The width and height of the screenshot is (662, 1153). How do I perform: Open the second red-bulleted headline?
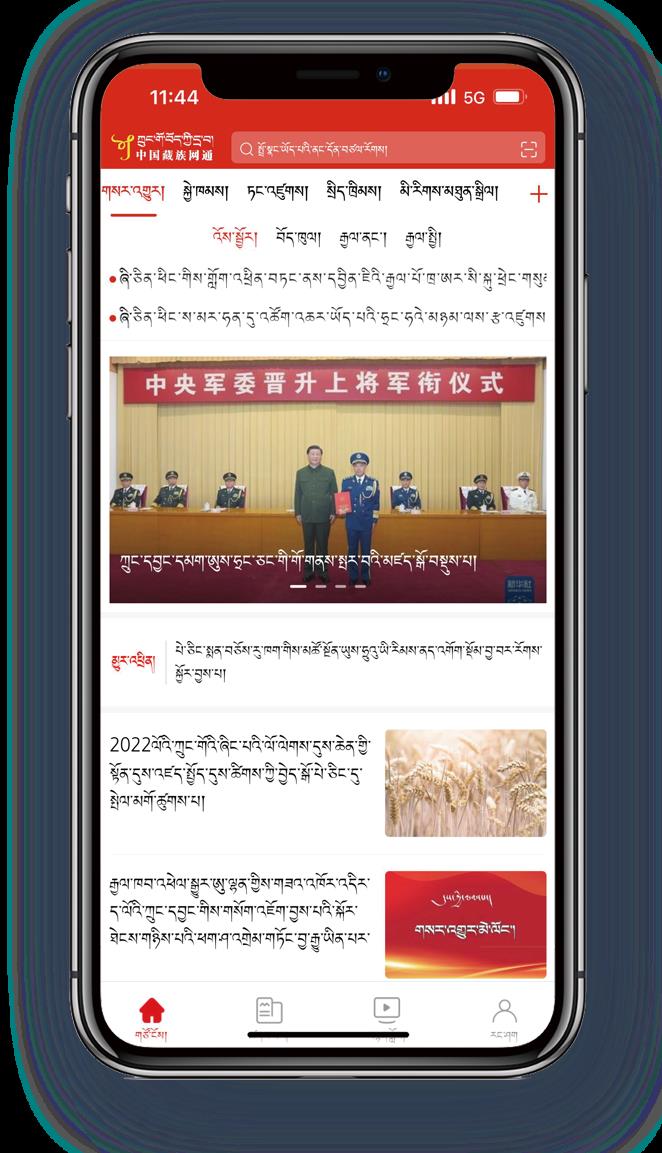(330, 317)
